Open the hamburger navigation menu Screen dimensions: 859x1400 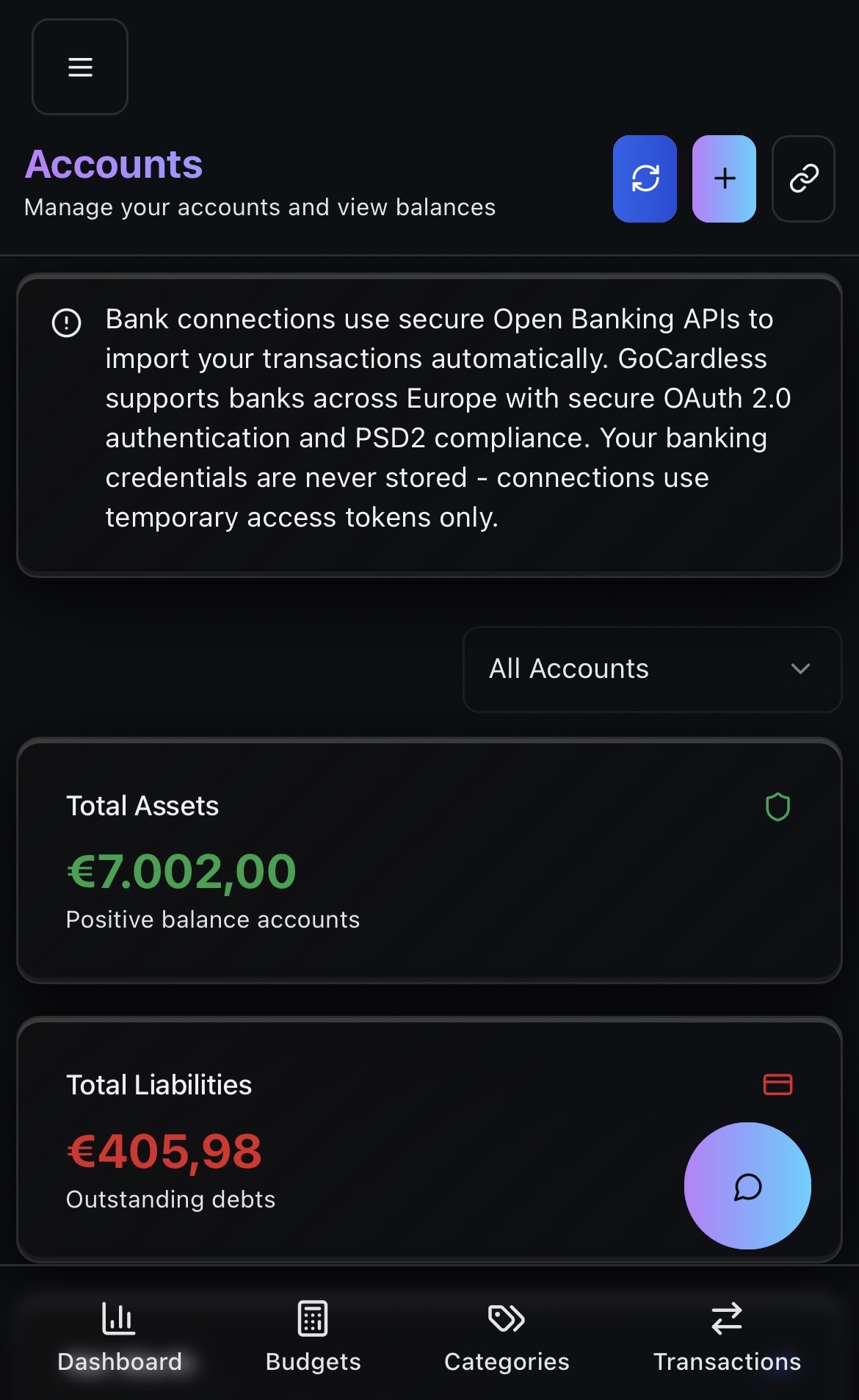coord(79,67)
